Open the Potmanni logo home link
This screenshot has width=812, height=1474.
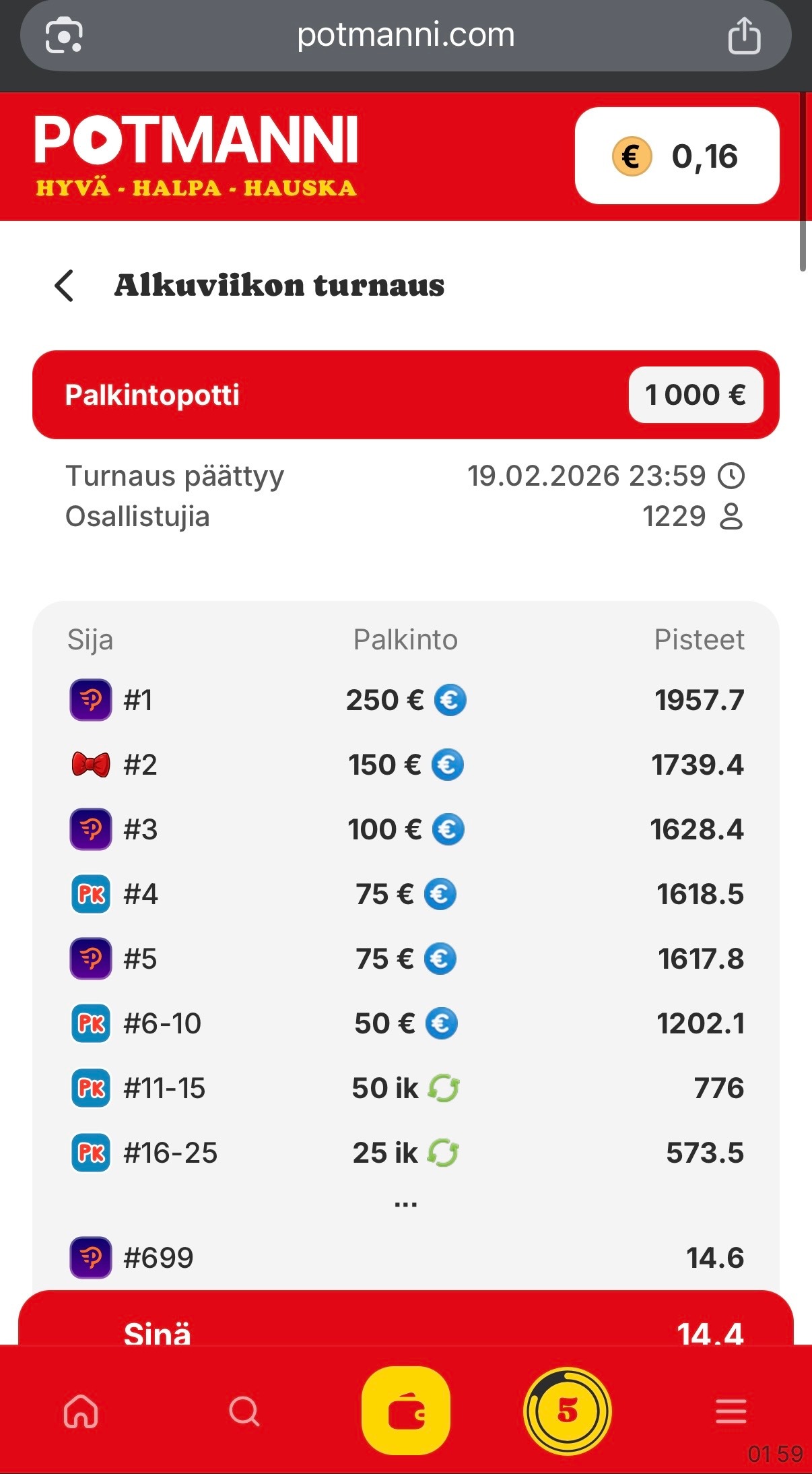tap(196, 156)
